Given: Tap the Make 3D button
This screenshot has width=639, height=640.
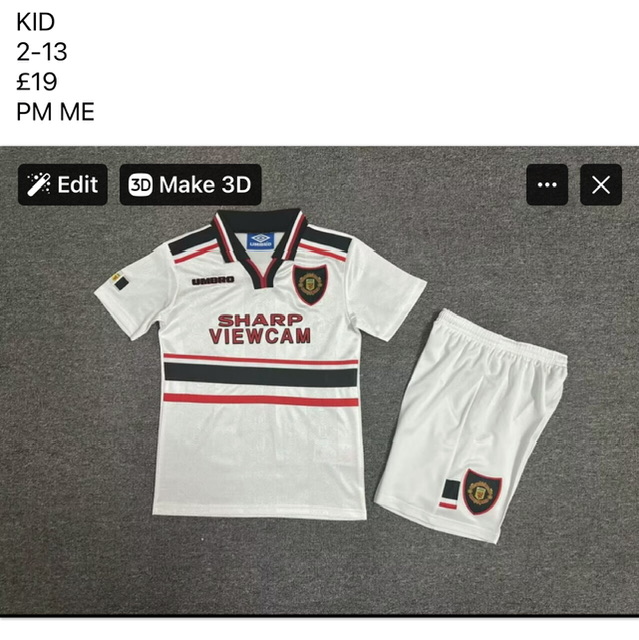Looking at the screenshot, I should [x=190, y=185].
